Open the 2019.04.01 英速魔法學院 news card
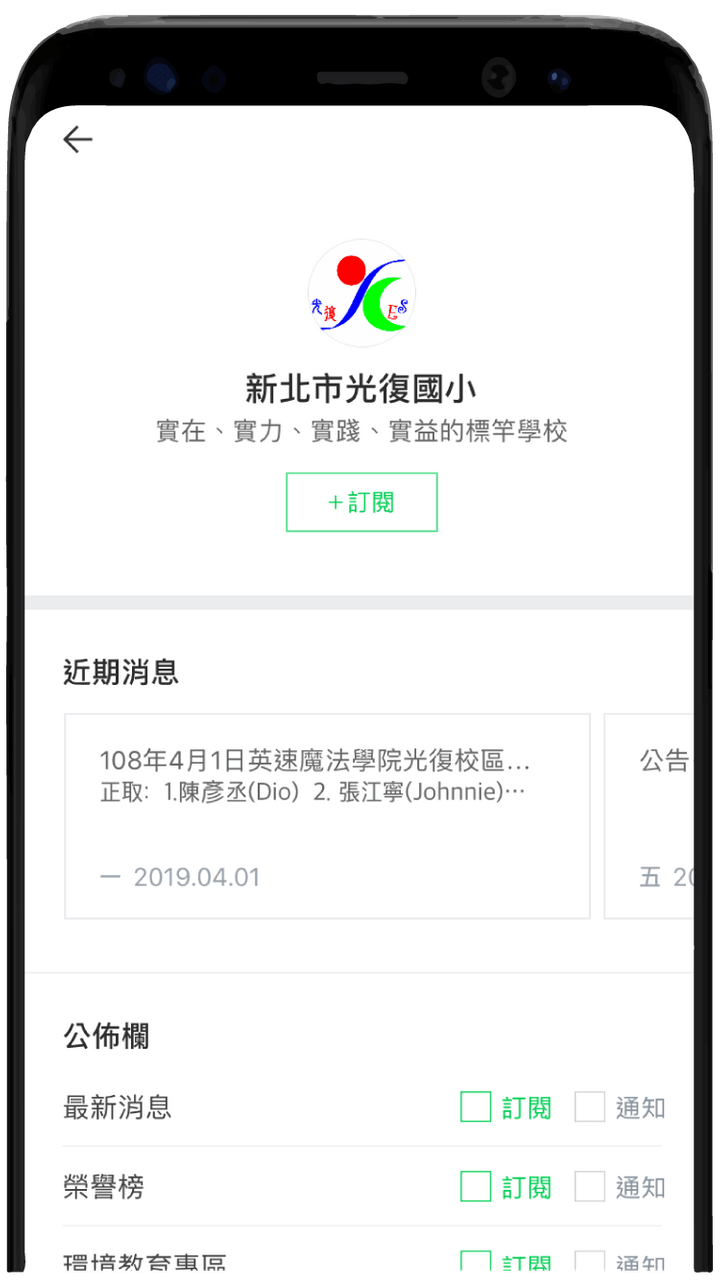The image size is (720, 1281). pyautogui.click(x=327, y=816)
